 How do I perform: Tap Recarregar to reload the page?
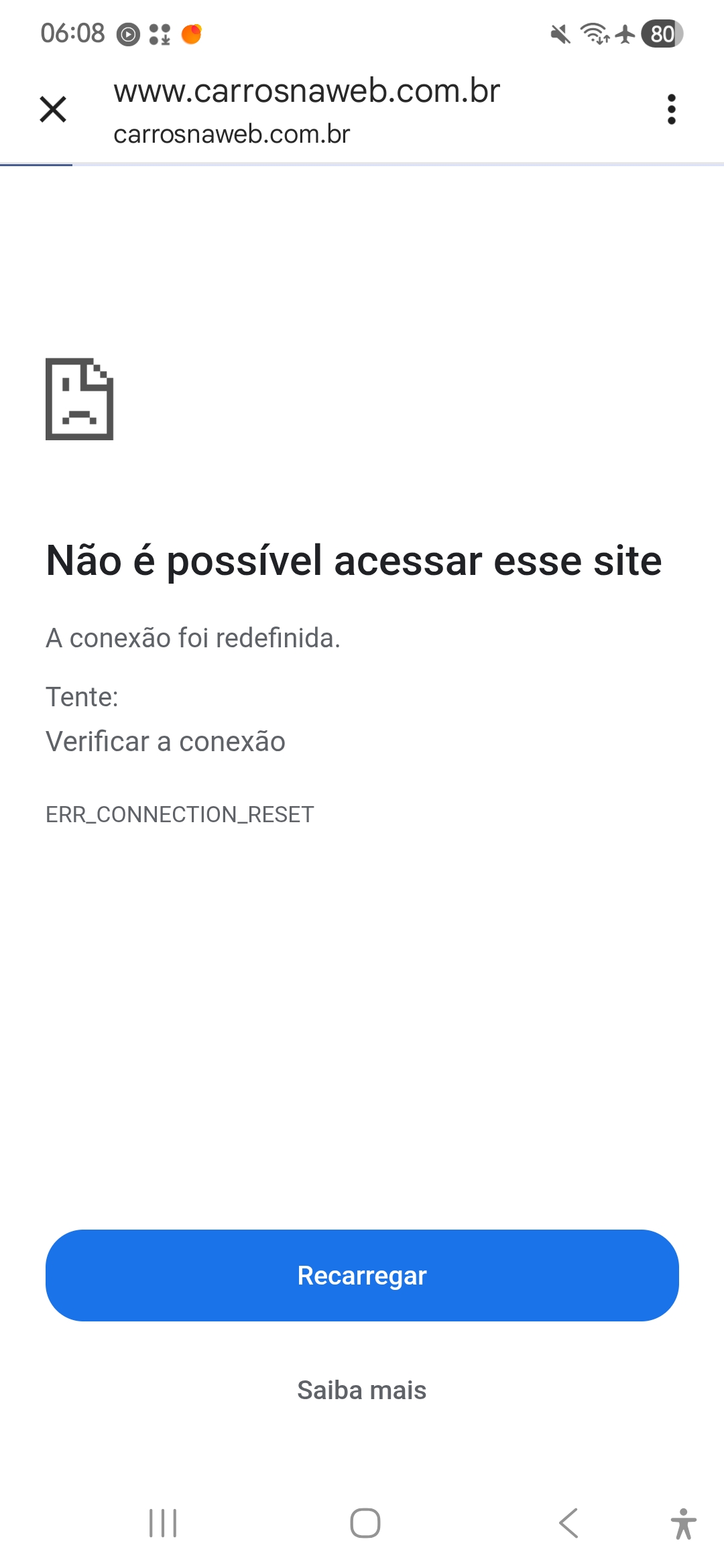click(362, 1275)
